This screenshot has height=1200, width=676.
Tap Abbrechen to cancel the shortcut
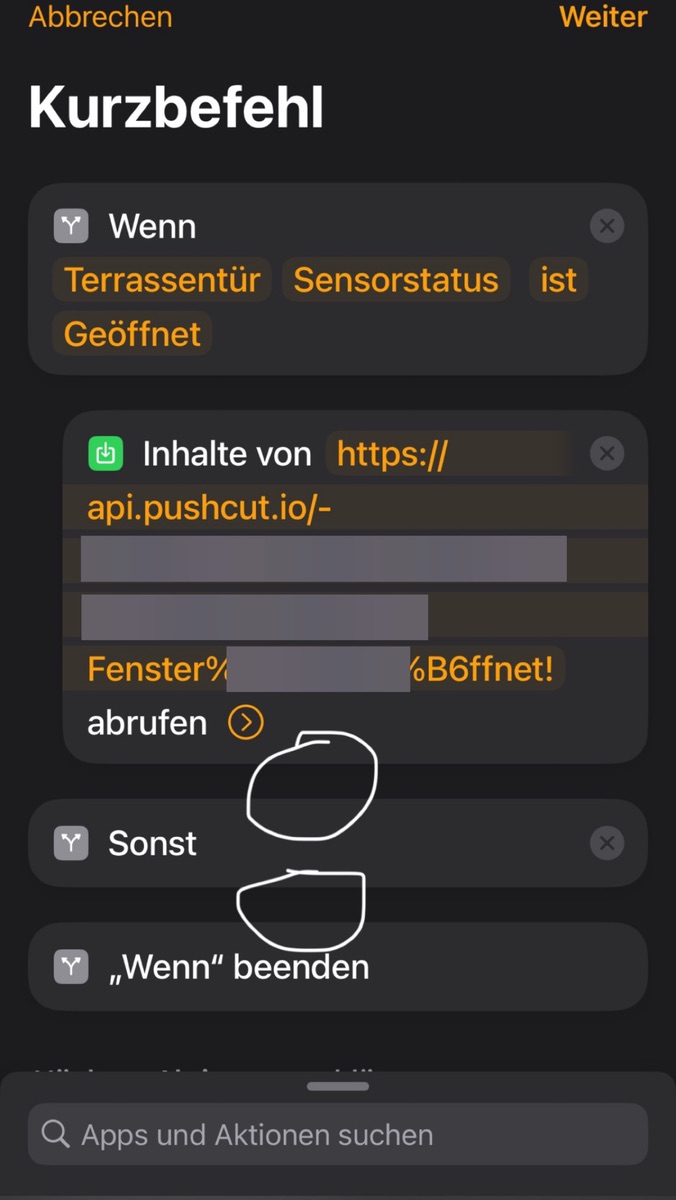[100, 17]
